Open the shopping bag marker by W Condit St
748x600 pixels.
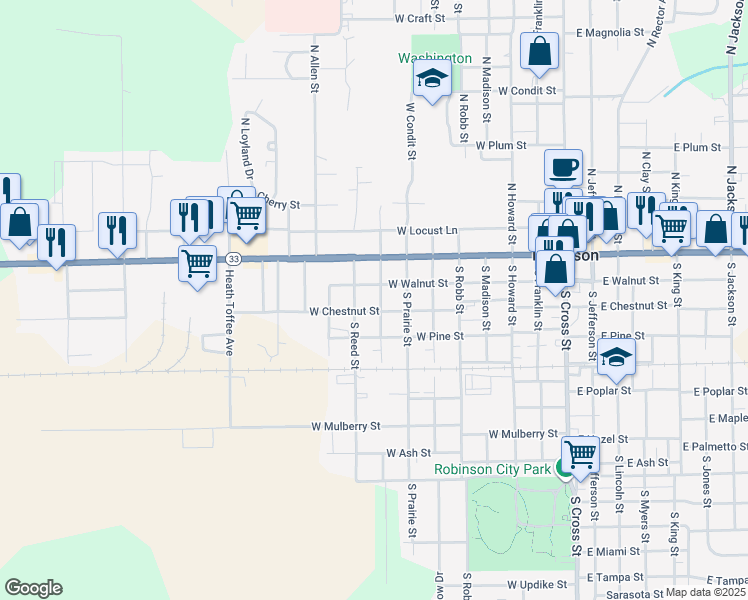(540, 52)
